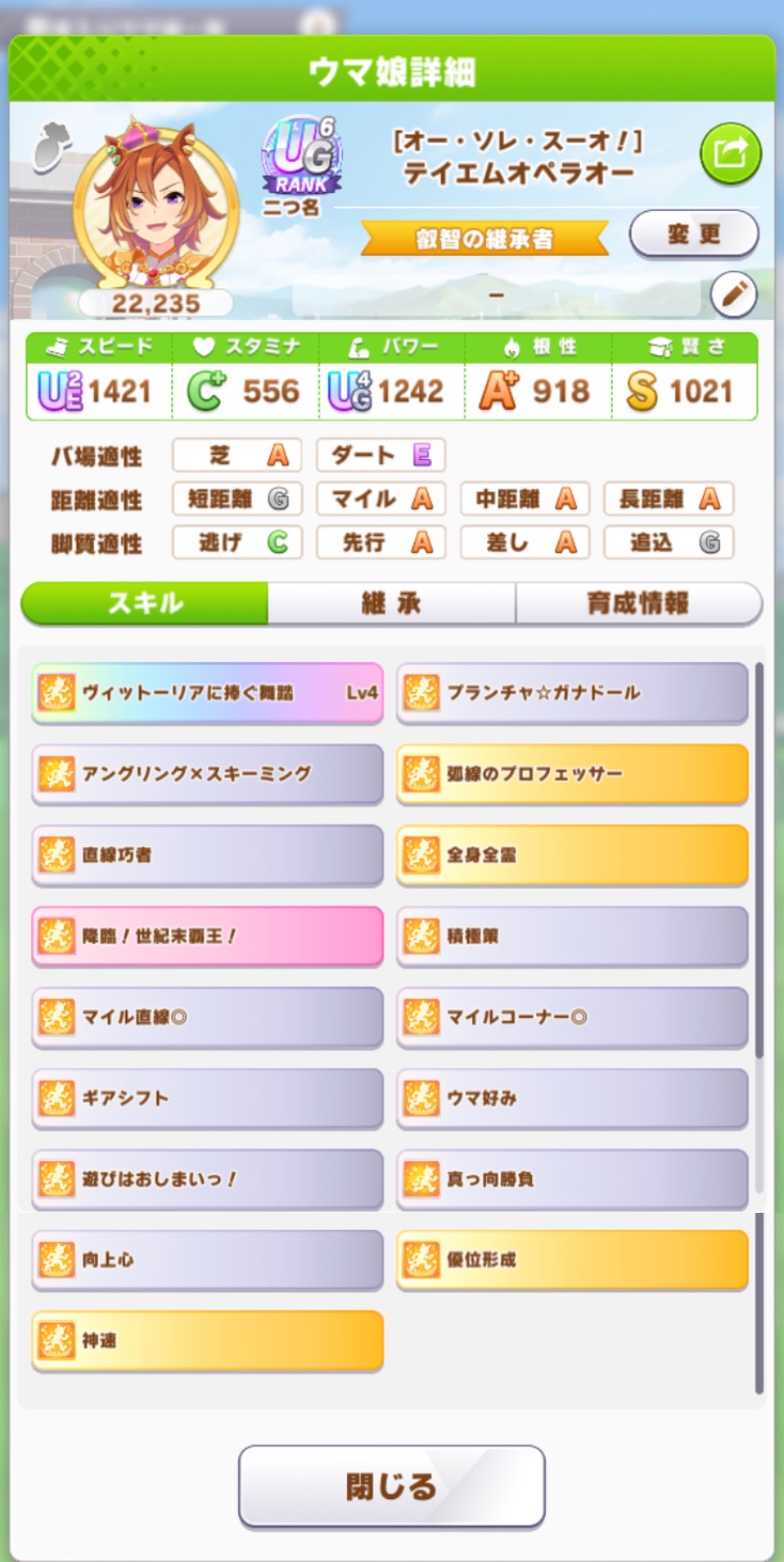
Task: Tap the ギアシフト skill
Action: click(x=208, y=1098)
